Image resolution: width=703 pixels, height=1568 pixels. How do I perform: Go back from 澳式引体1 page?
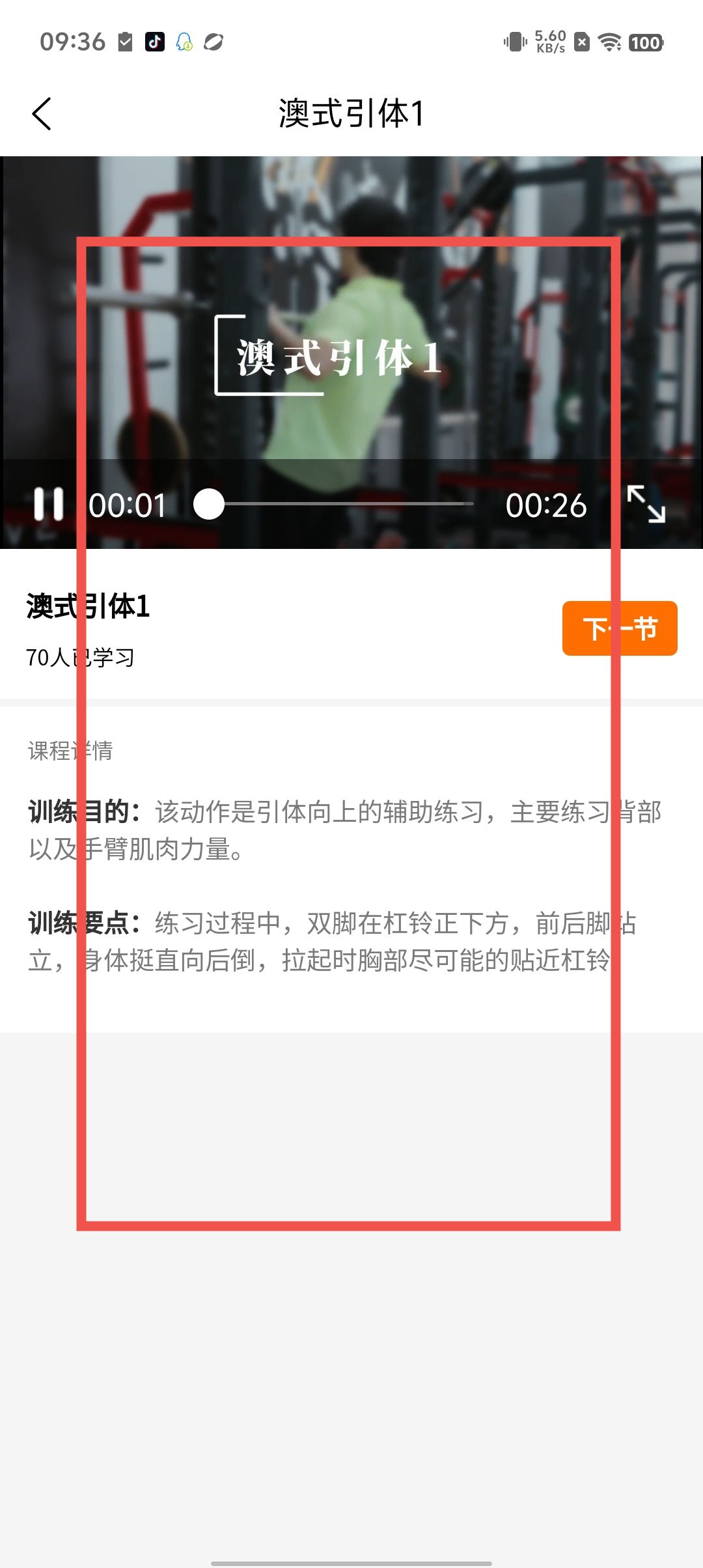point(42,114)
